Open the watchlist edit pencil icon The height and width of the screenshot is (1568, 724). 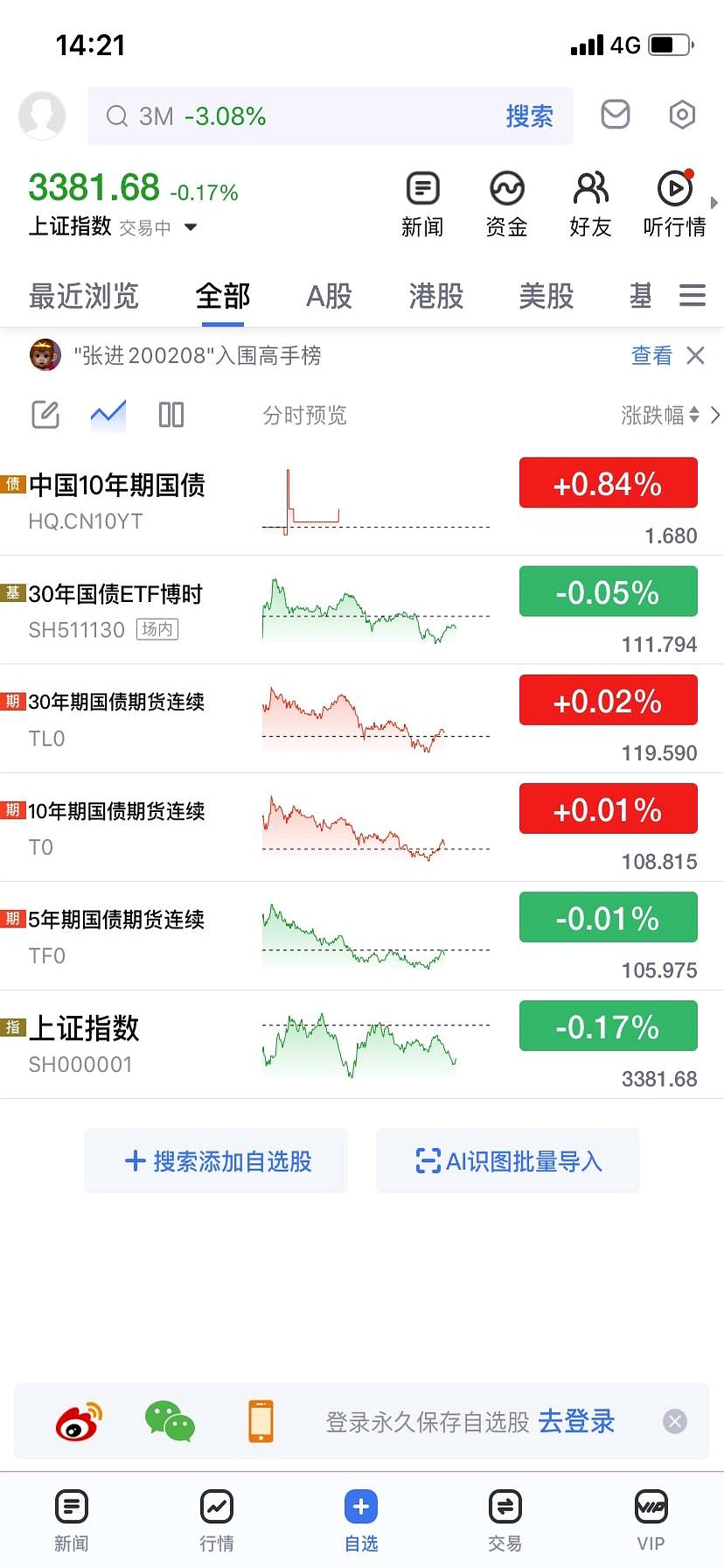(x=45, y=415)
